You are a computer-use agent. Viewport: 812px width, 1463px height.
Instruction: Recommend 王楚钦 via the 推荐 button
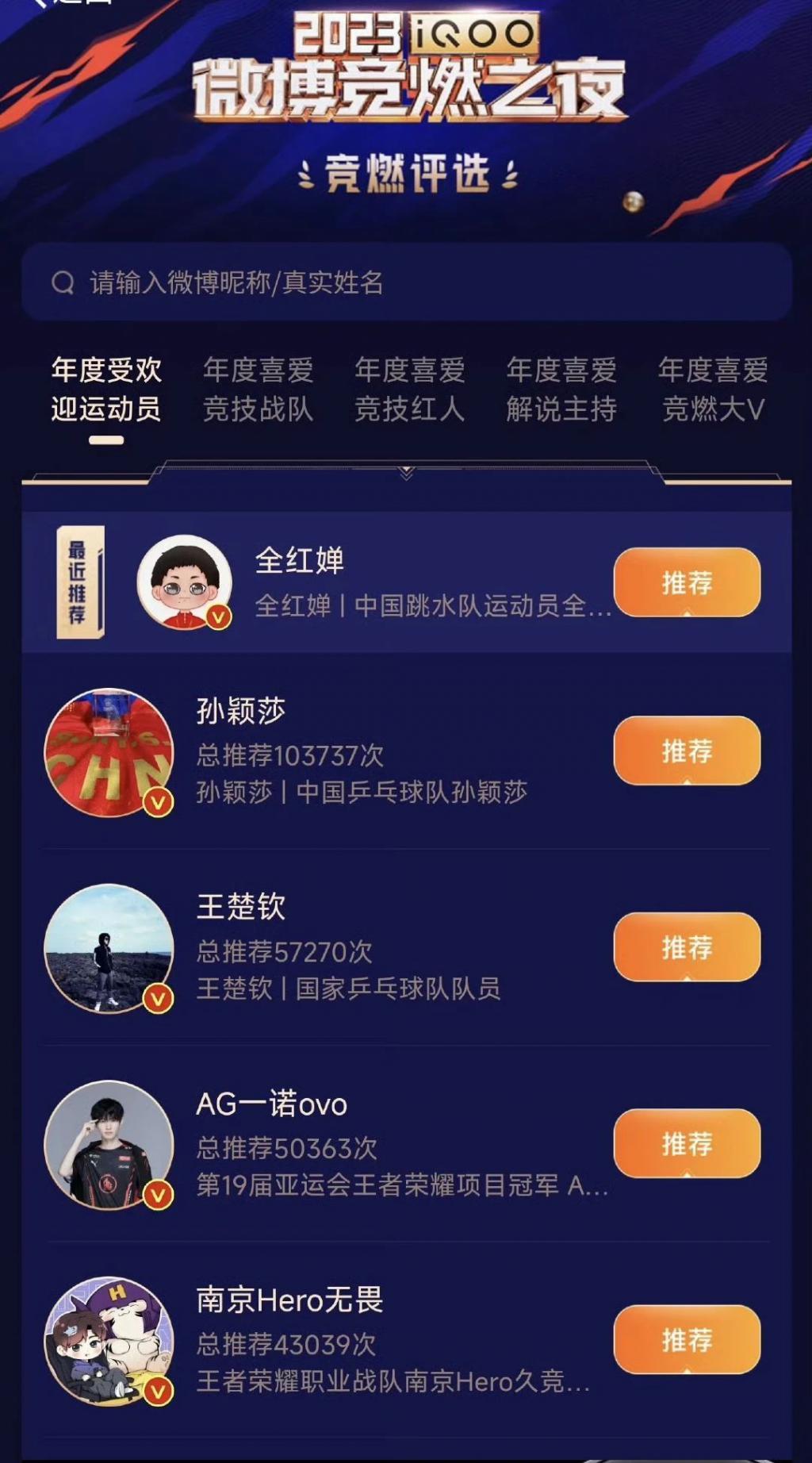coord(687,948)
